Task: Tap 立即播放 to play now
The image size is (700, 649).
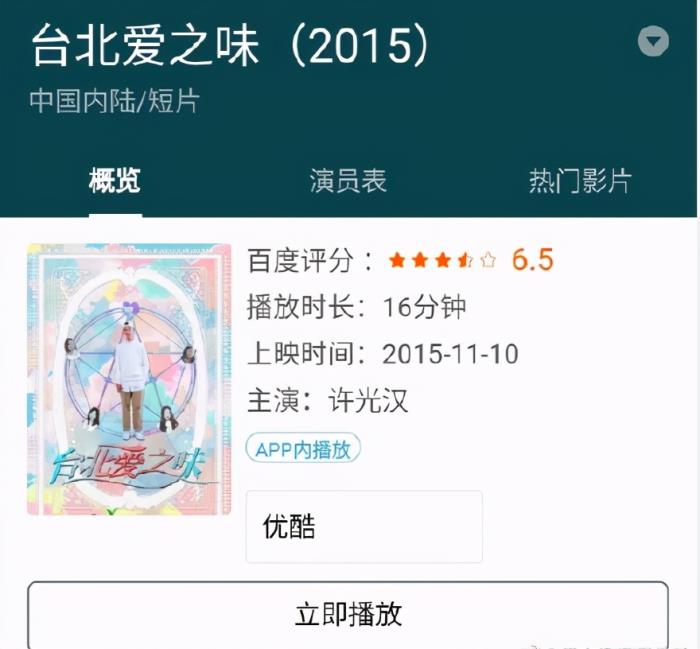Action: tap(348, 614)
